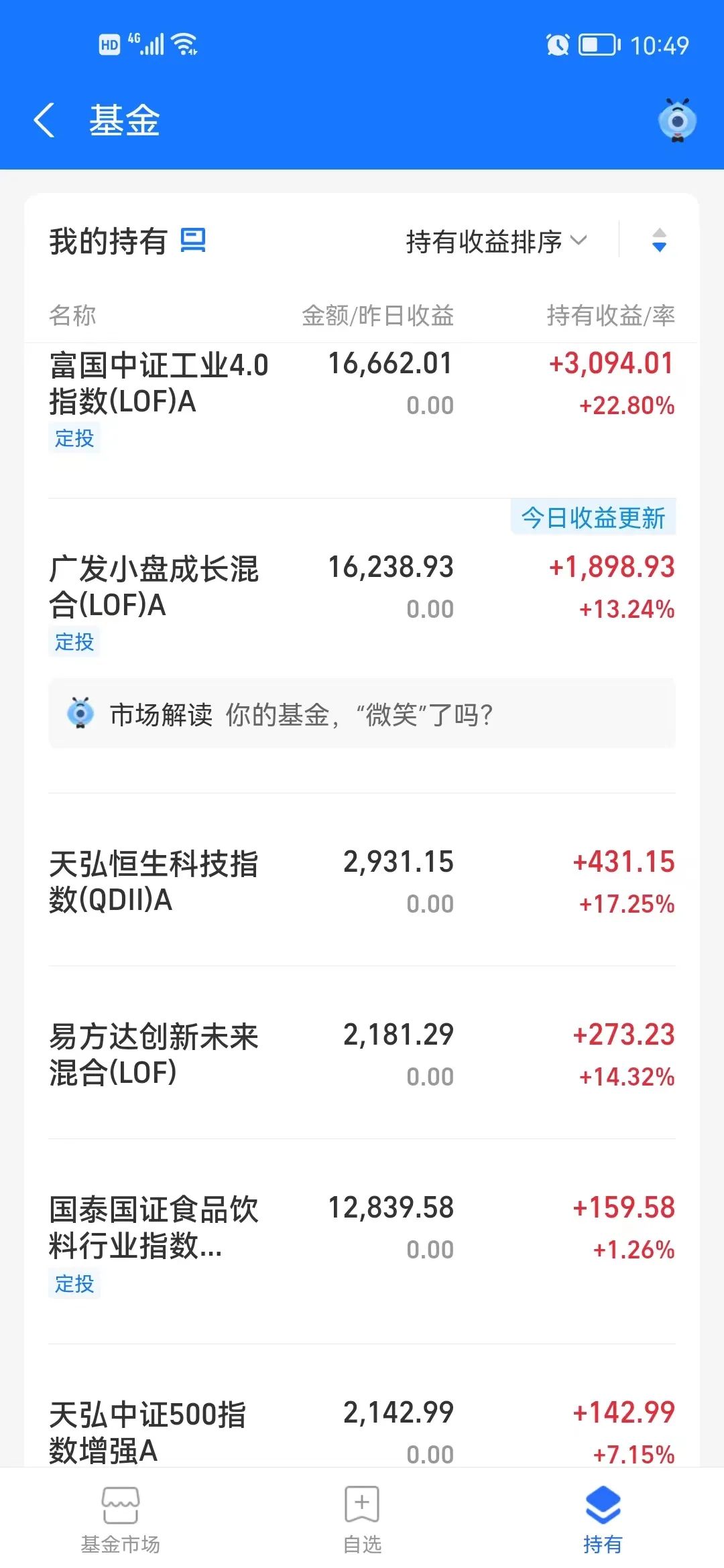
Task: Open 广发小盘成长混合(LOF)A fund details
Action: pyautogui.click(x=154, y=587)
